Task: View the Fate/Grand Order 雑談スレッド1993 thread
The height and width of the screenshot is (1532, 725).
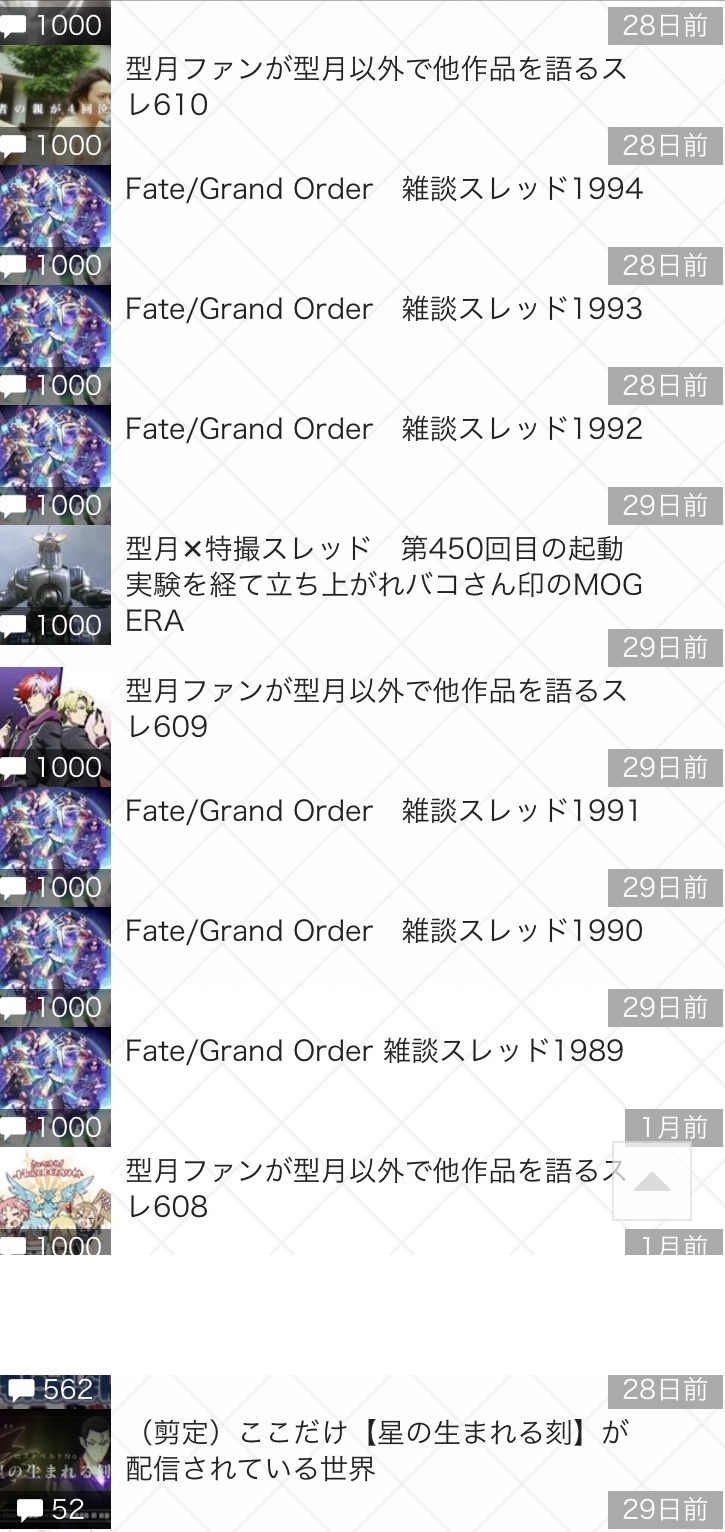Action: [x=384, y=309]
